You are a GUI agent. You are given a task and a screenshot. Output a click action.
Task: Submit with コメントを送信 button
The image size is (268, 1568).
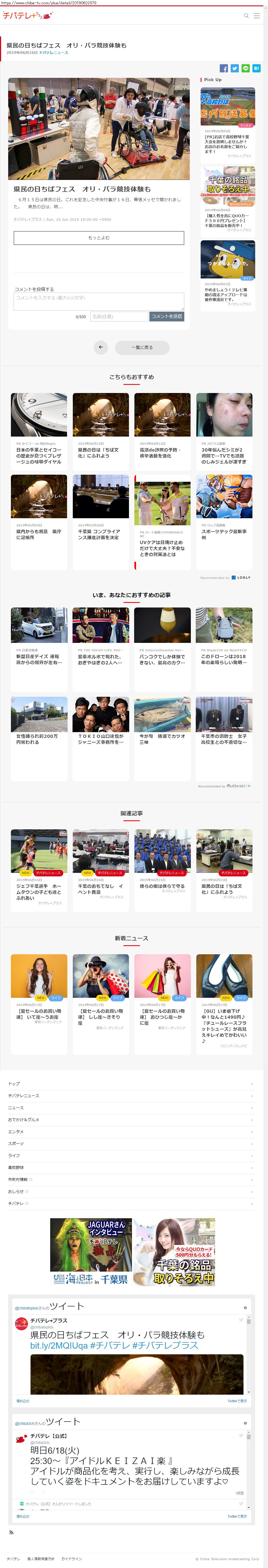[166, 317]
